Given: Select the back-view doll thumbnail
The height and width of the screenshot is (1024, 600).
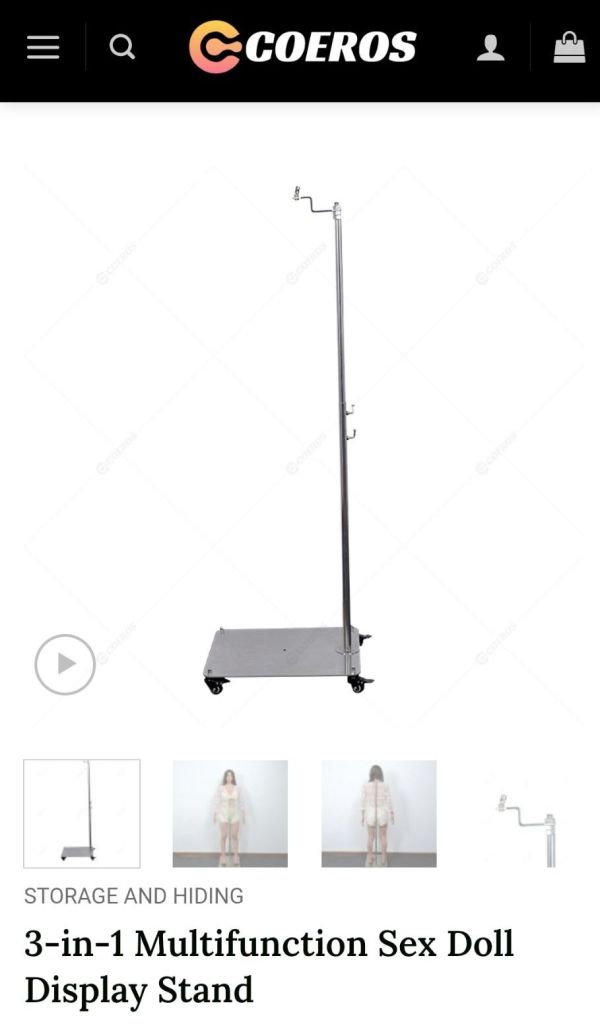Looking at the screenshot, I should pos(379,813).
